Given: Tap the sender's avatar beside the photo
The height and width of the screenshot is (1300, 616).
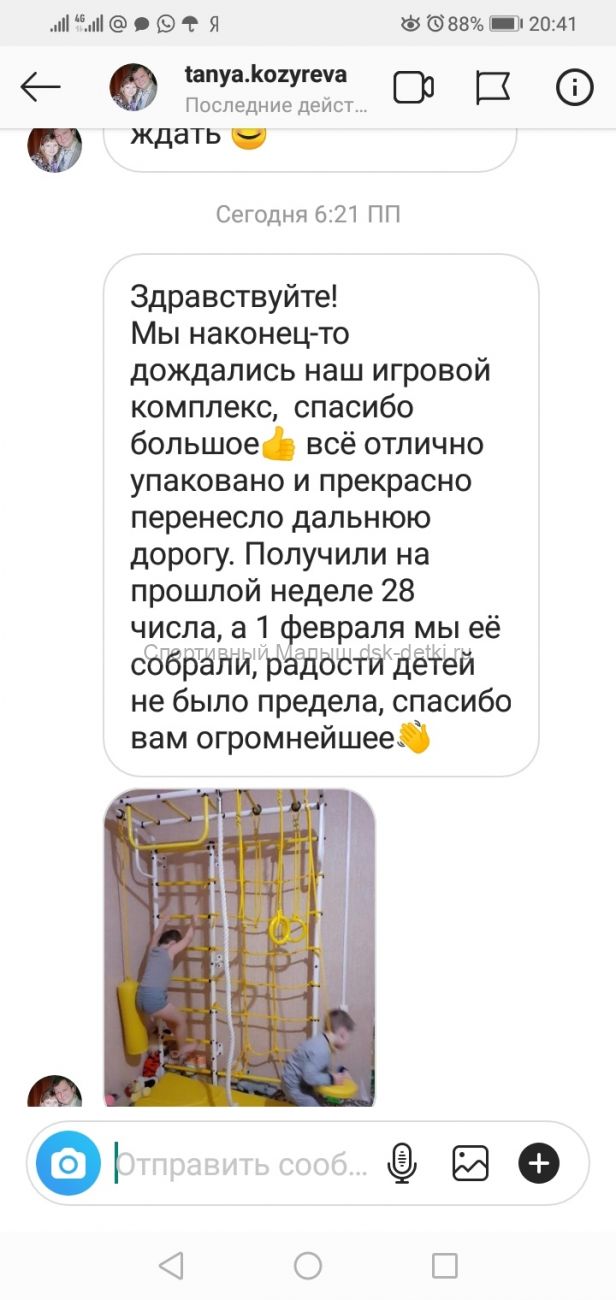Looking at the screenshot, I should pos(54,1090).
